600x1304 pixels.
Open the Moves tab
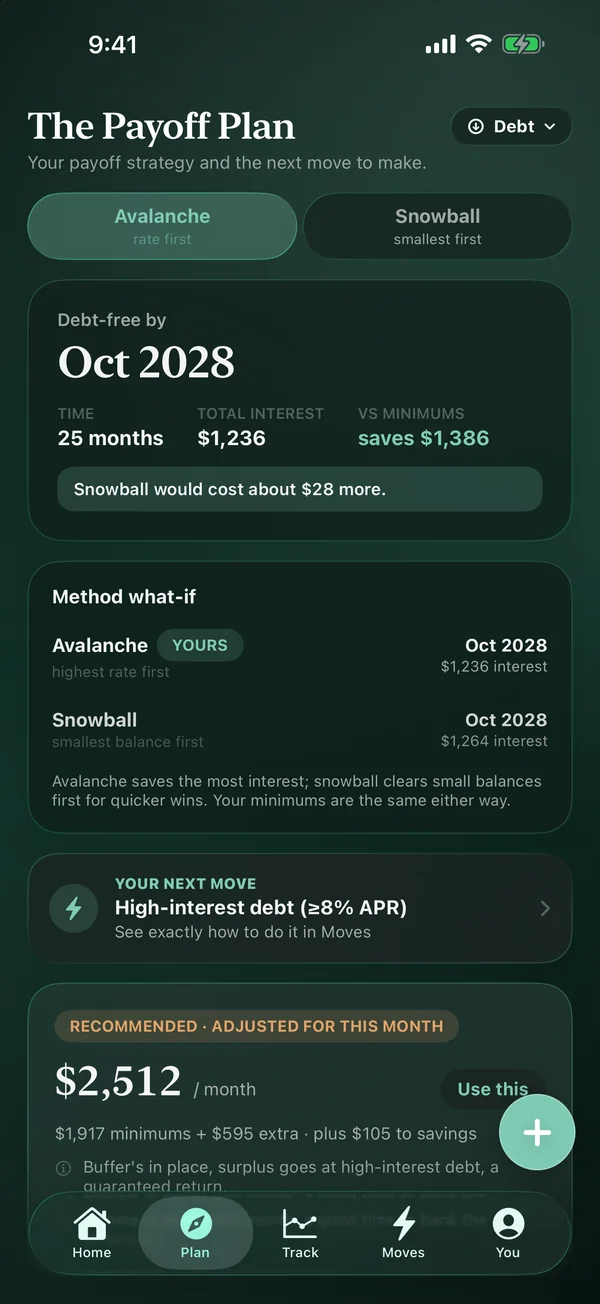tap(403, 1232)
